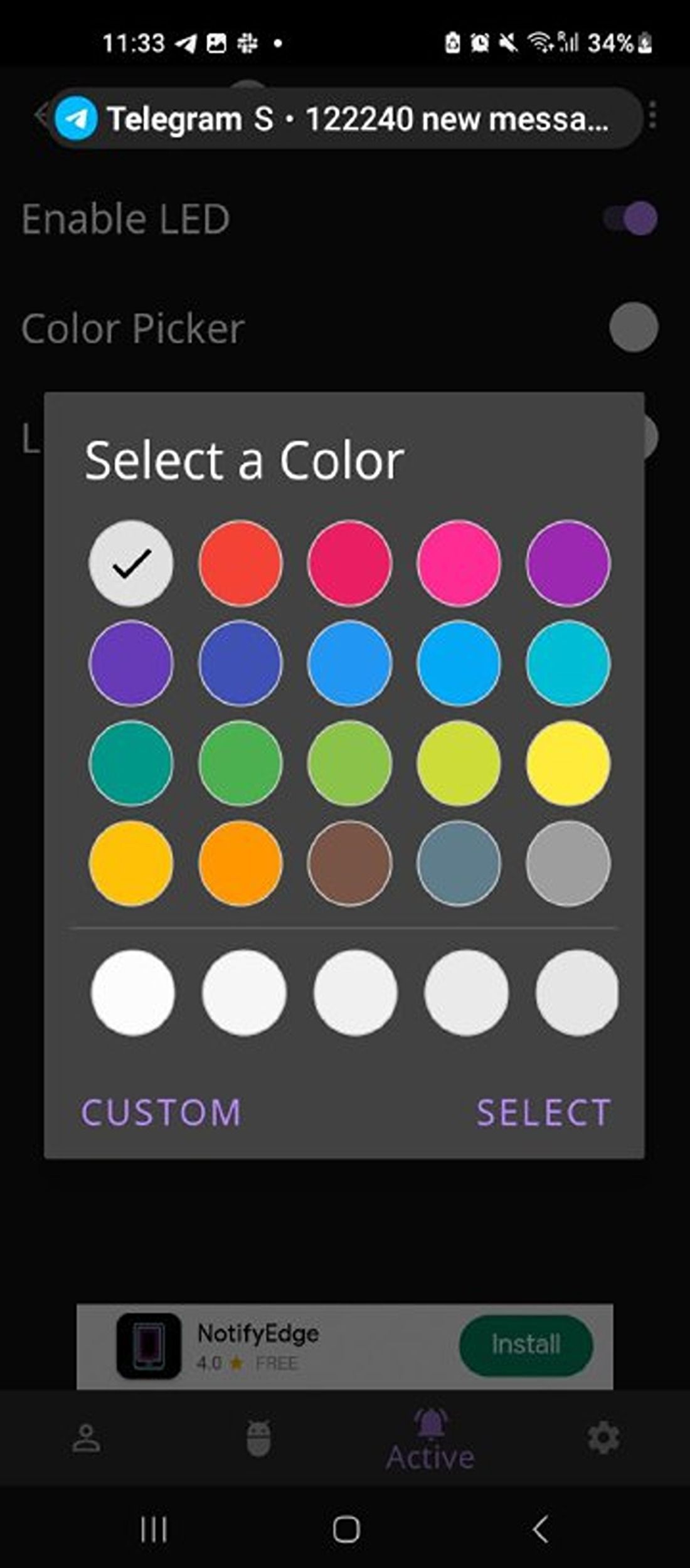Image resolution: width=690 pixels, height=1568 pixels.
Task: Choose the cyan color swatch
Action: coord(568,663)
